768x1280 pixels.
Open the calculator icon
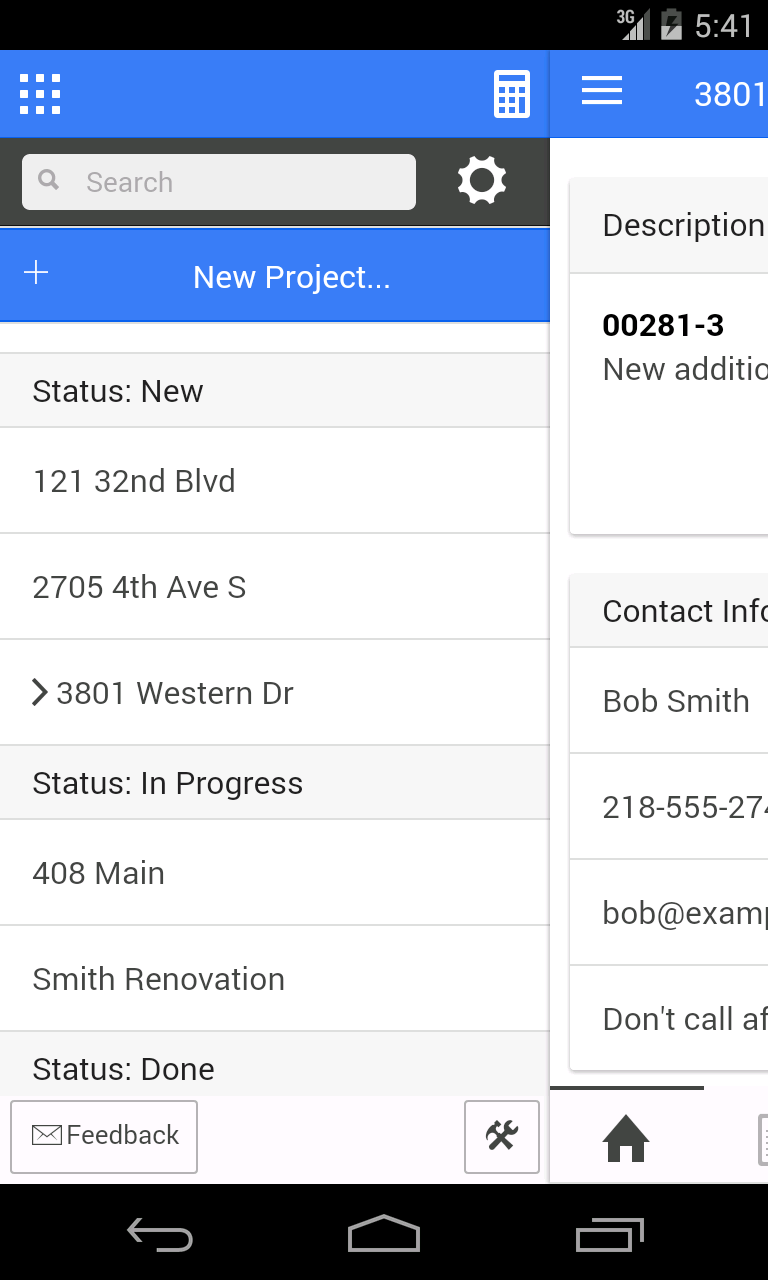click(x=512, y=94)
